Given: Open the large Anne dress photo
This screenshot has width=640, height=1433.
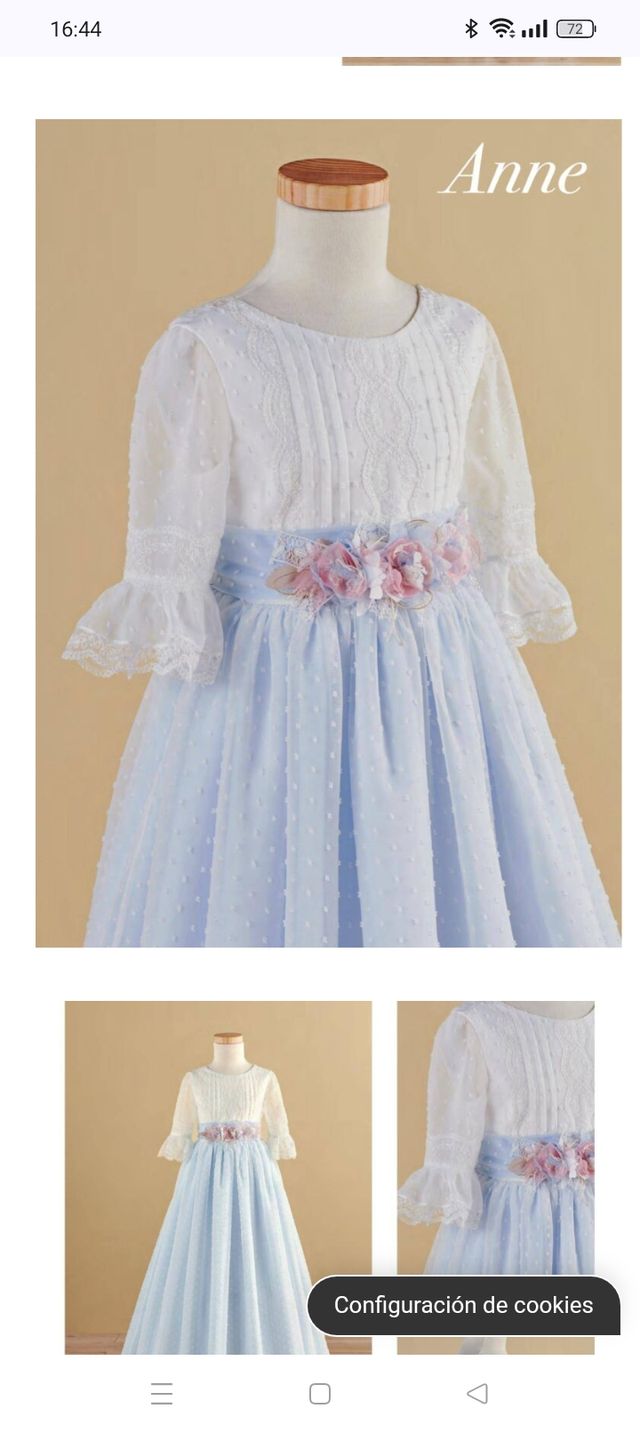Looking at the screenshot, I should point(328,532).
